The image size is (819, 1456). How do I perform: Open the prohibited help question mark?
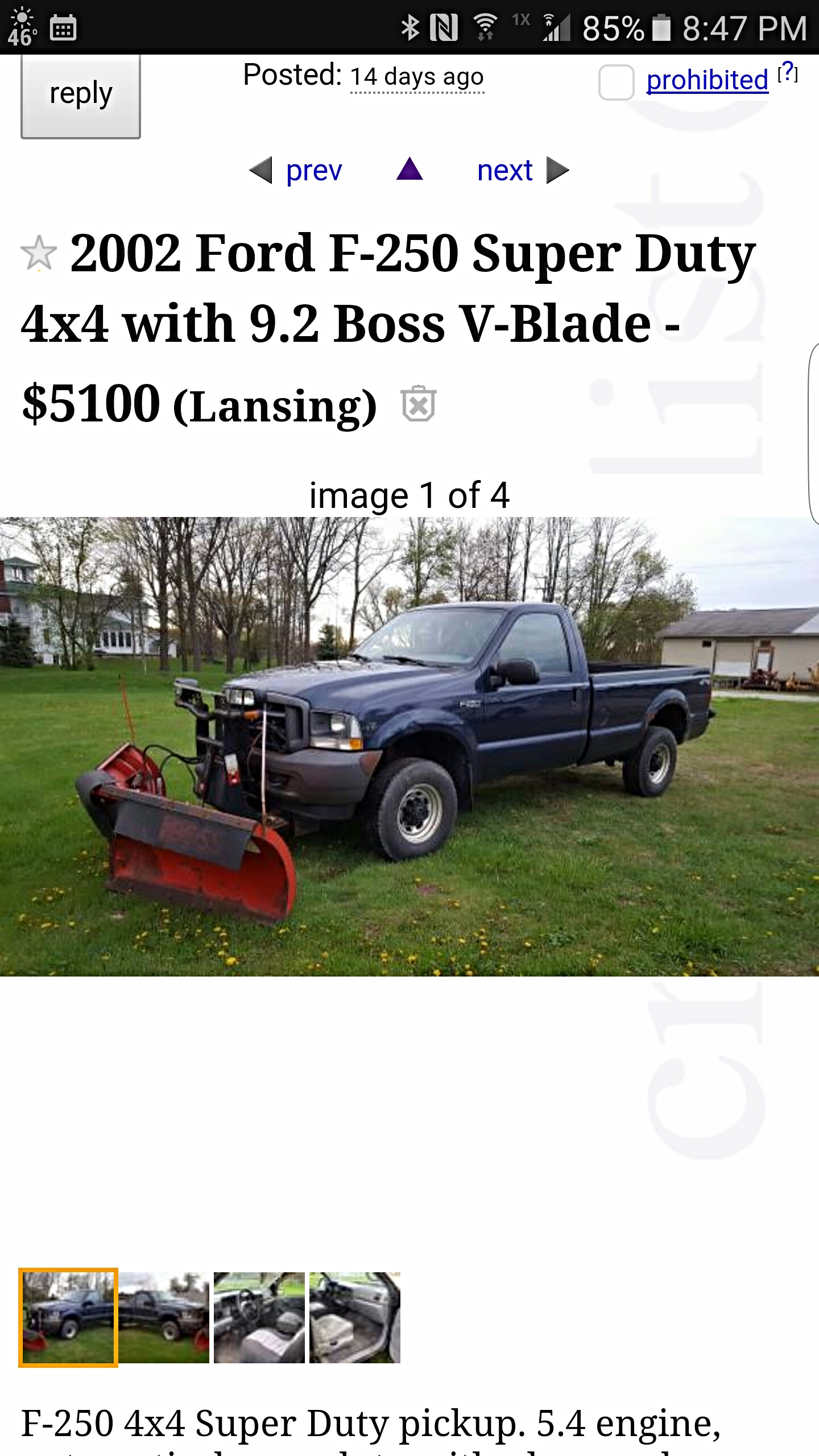click(x=788, y=72)
